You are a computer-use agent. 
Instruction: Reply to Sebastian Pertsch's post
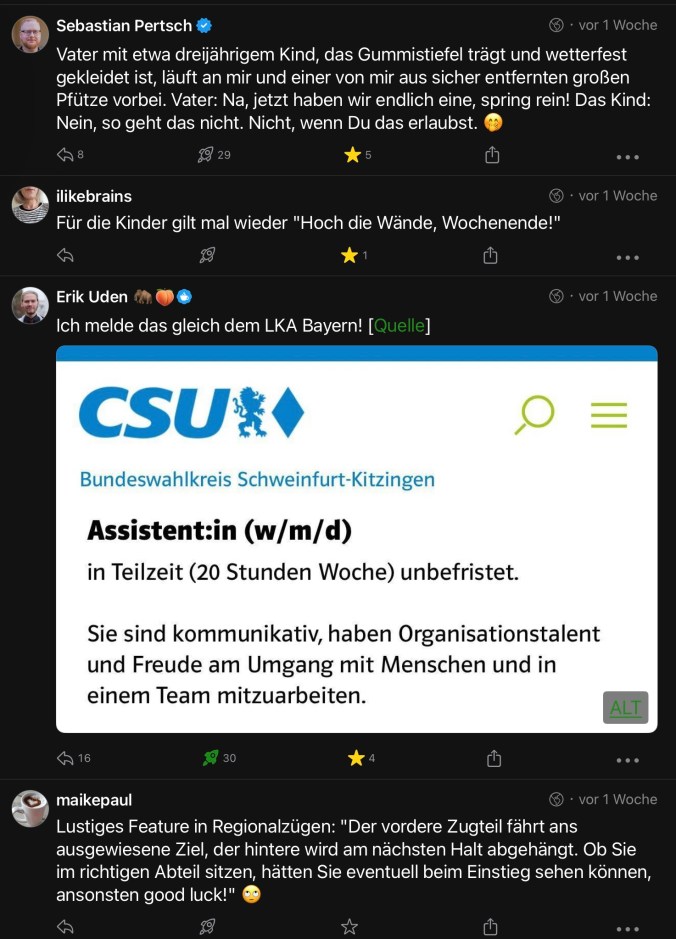(66, 155)
